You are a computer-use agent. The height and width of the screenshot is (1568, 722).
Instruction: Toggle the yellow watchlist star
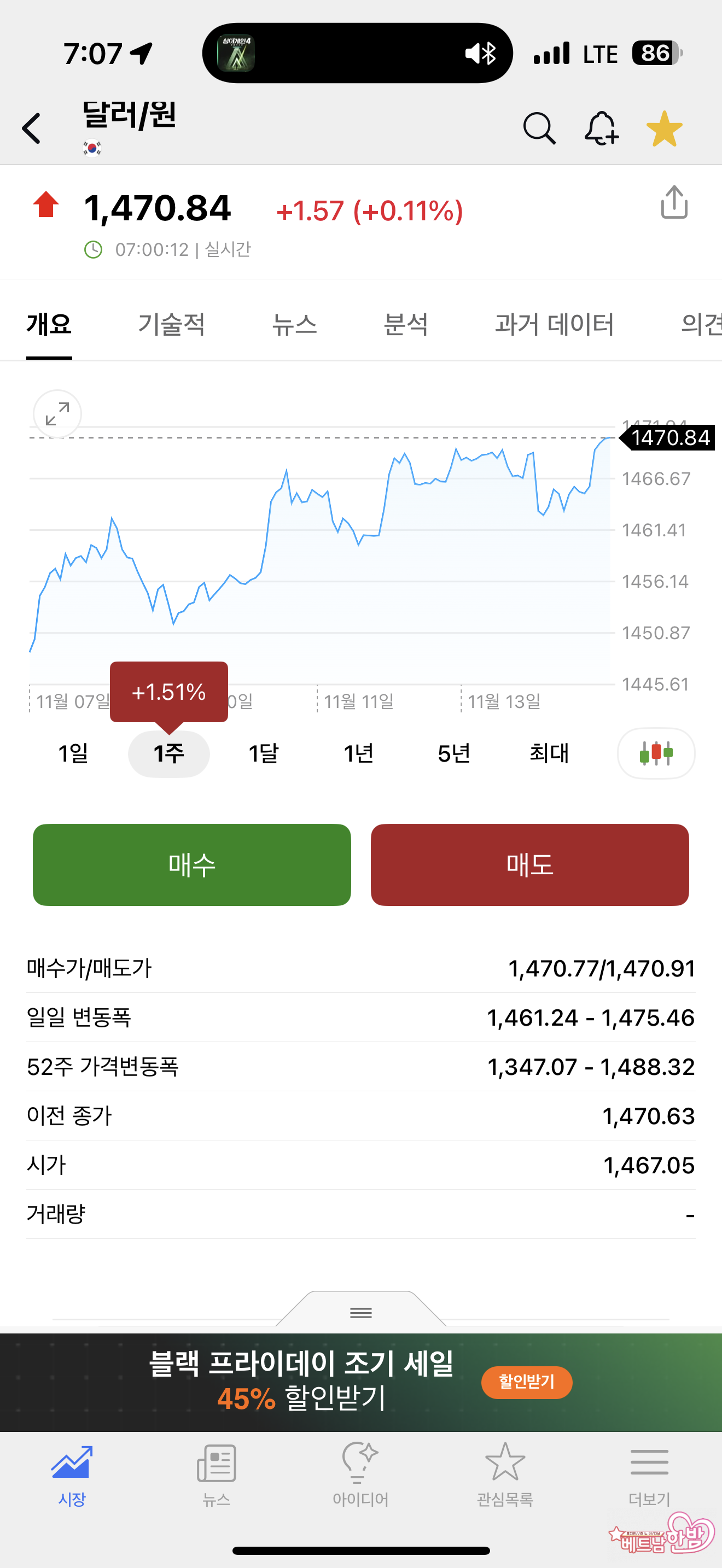coord(664,128)
